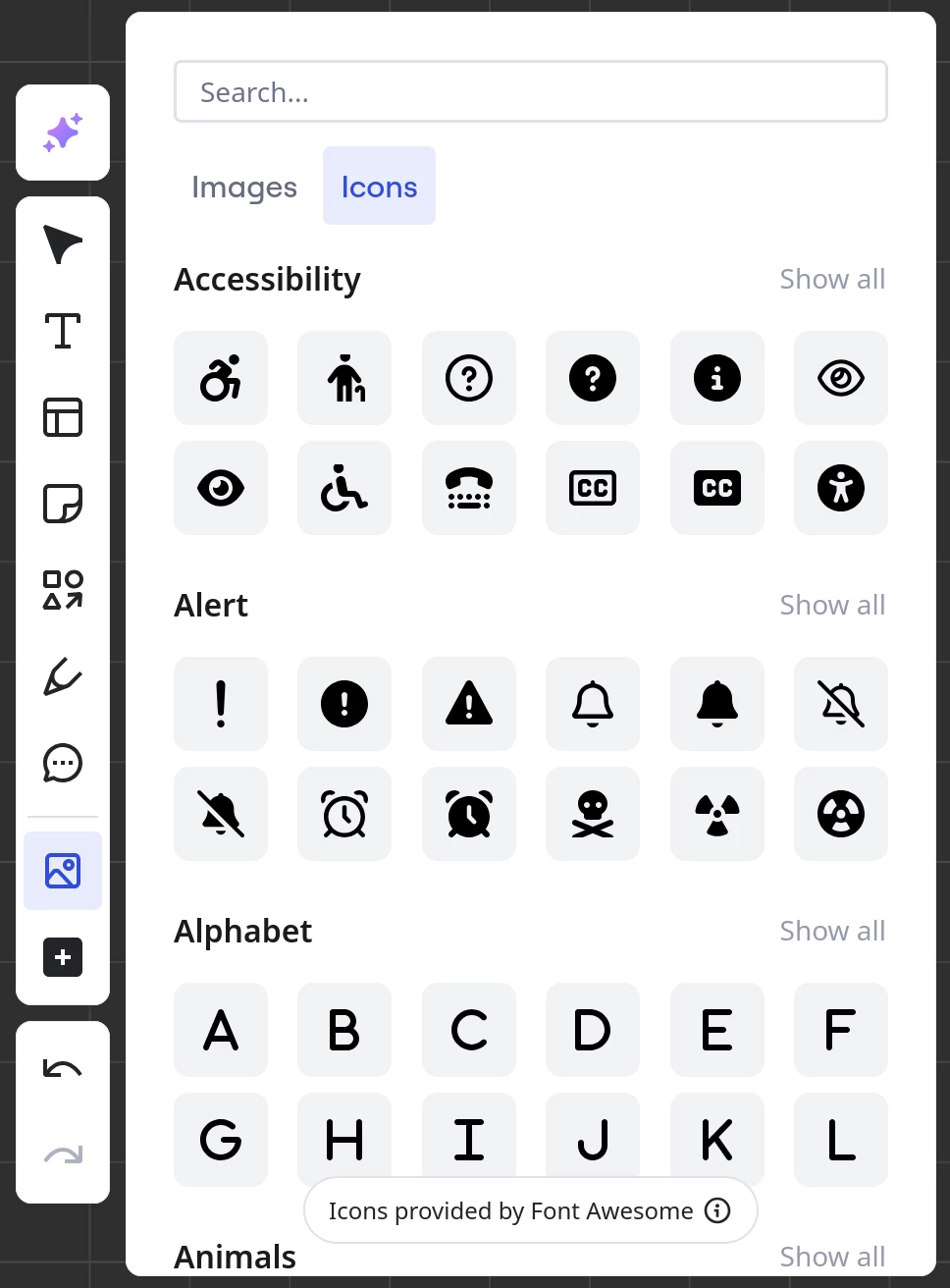Screen dimensions: 950x1288
Task: Show all Alphabet icons
Action: (831, 931)
